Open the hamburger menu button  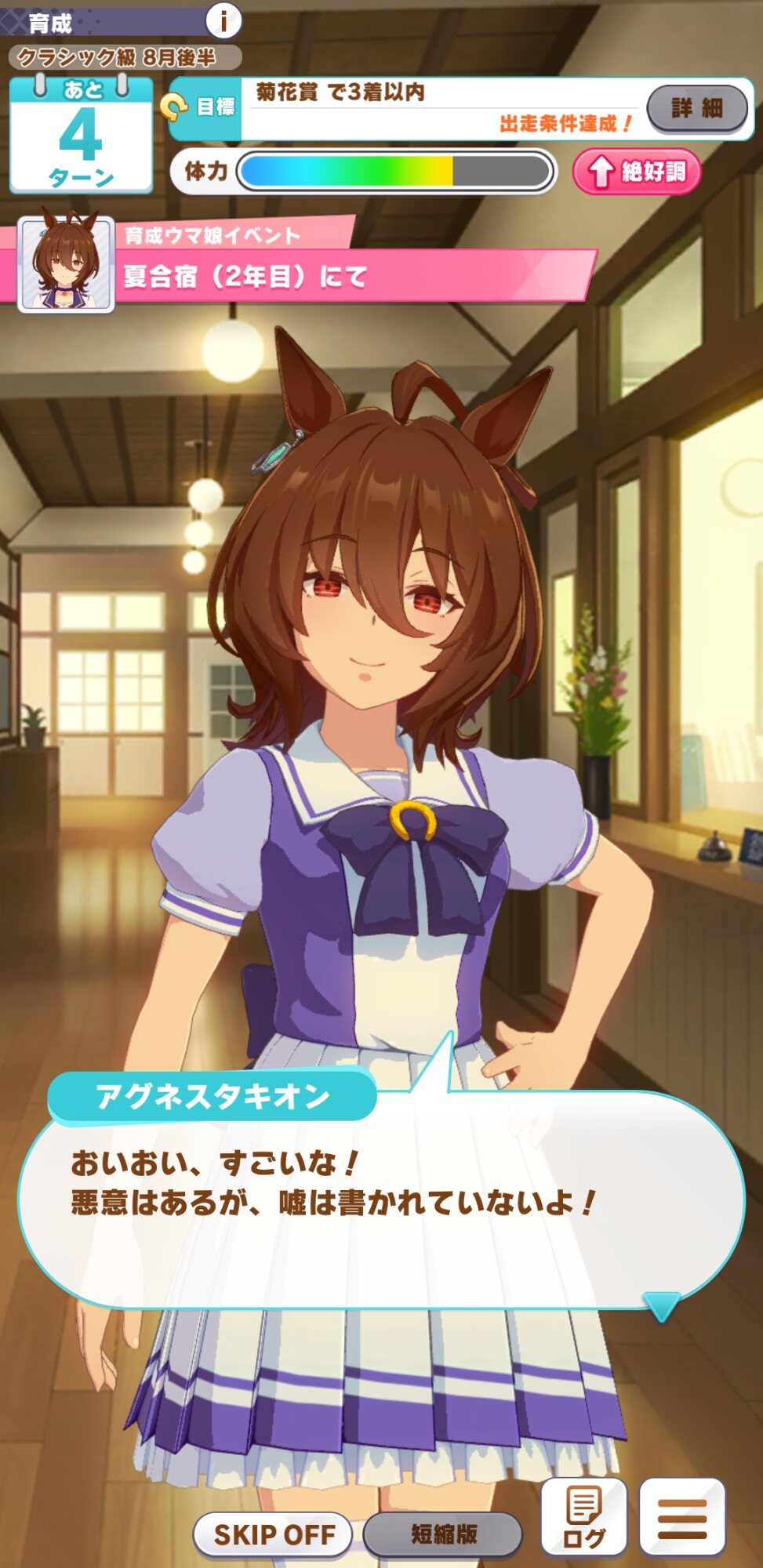682,1517
